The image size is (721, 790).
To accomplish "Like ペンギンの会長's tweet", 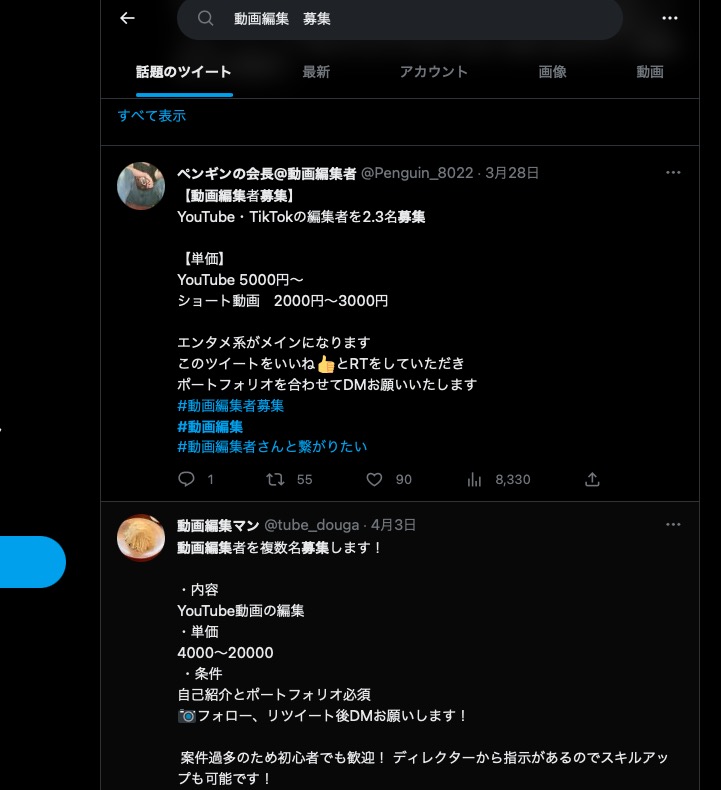I will (x=374, y=480).
